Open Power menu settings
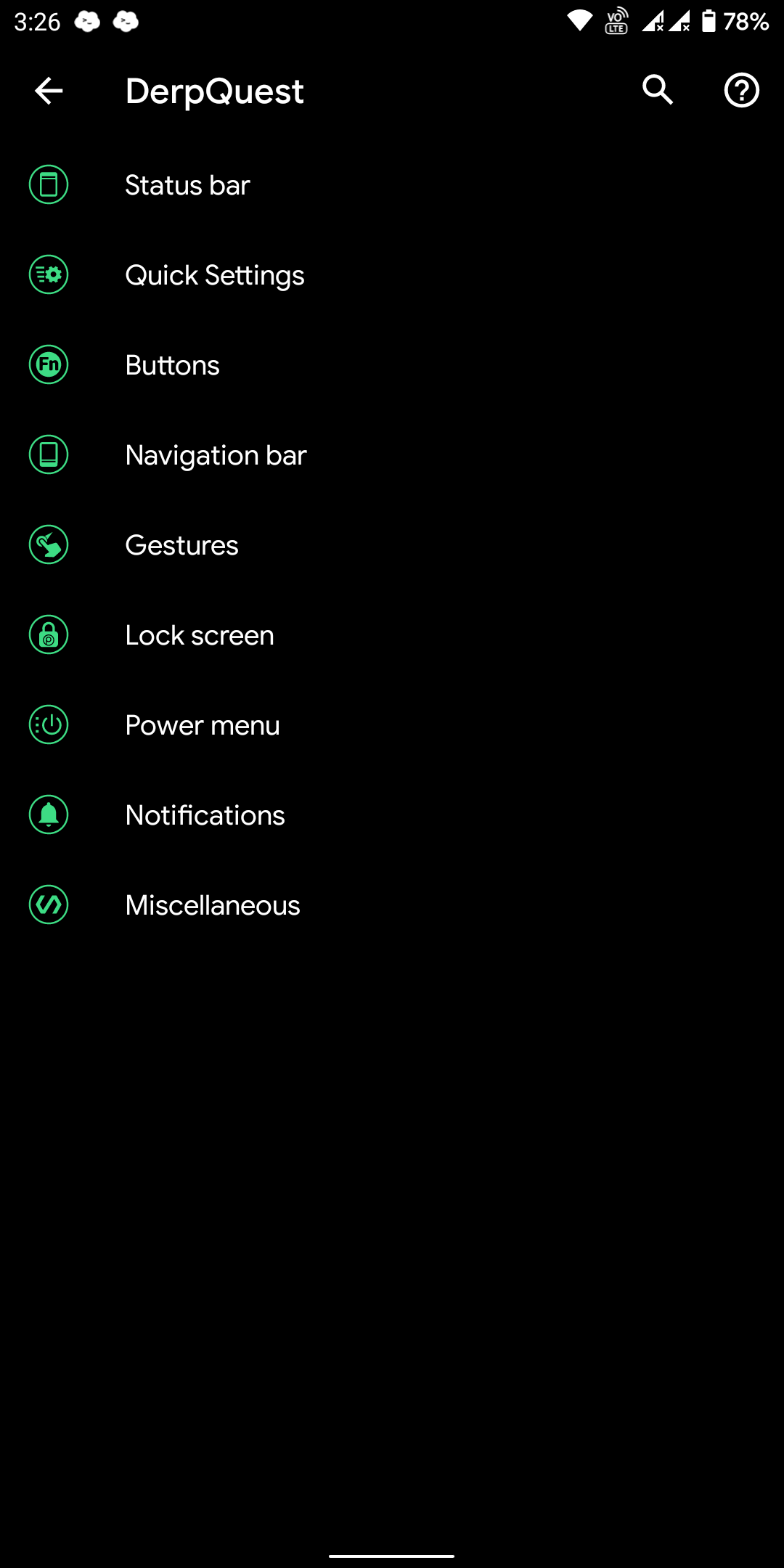This screenshot has width=784, height=1568. pos(392,724)
